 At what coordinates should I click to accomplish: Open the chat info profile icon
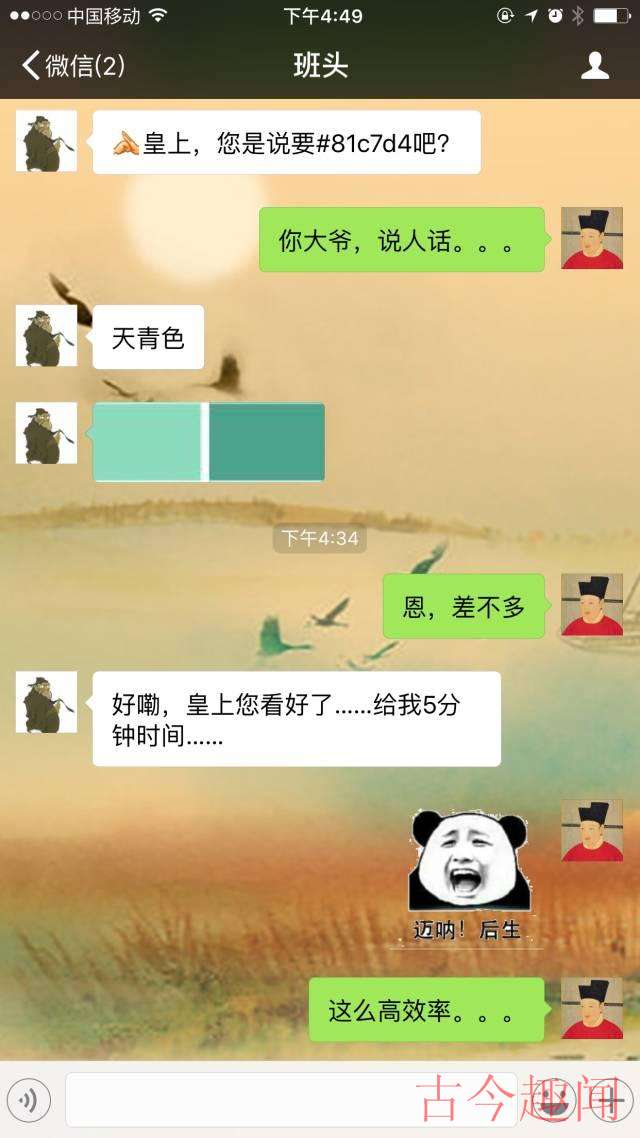[x=595, y=66]
